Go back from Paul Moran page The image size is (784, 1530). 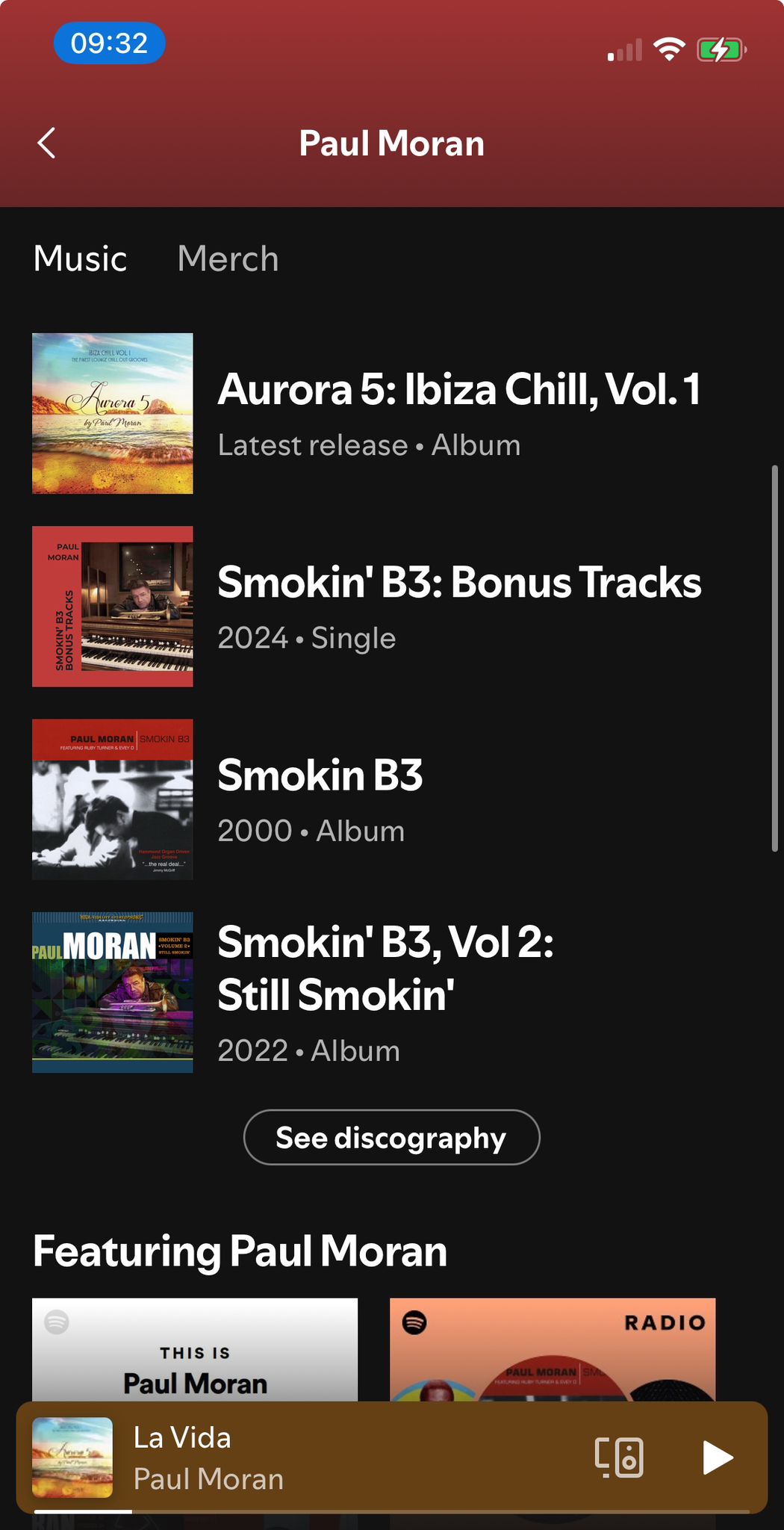coord(47,143)
